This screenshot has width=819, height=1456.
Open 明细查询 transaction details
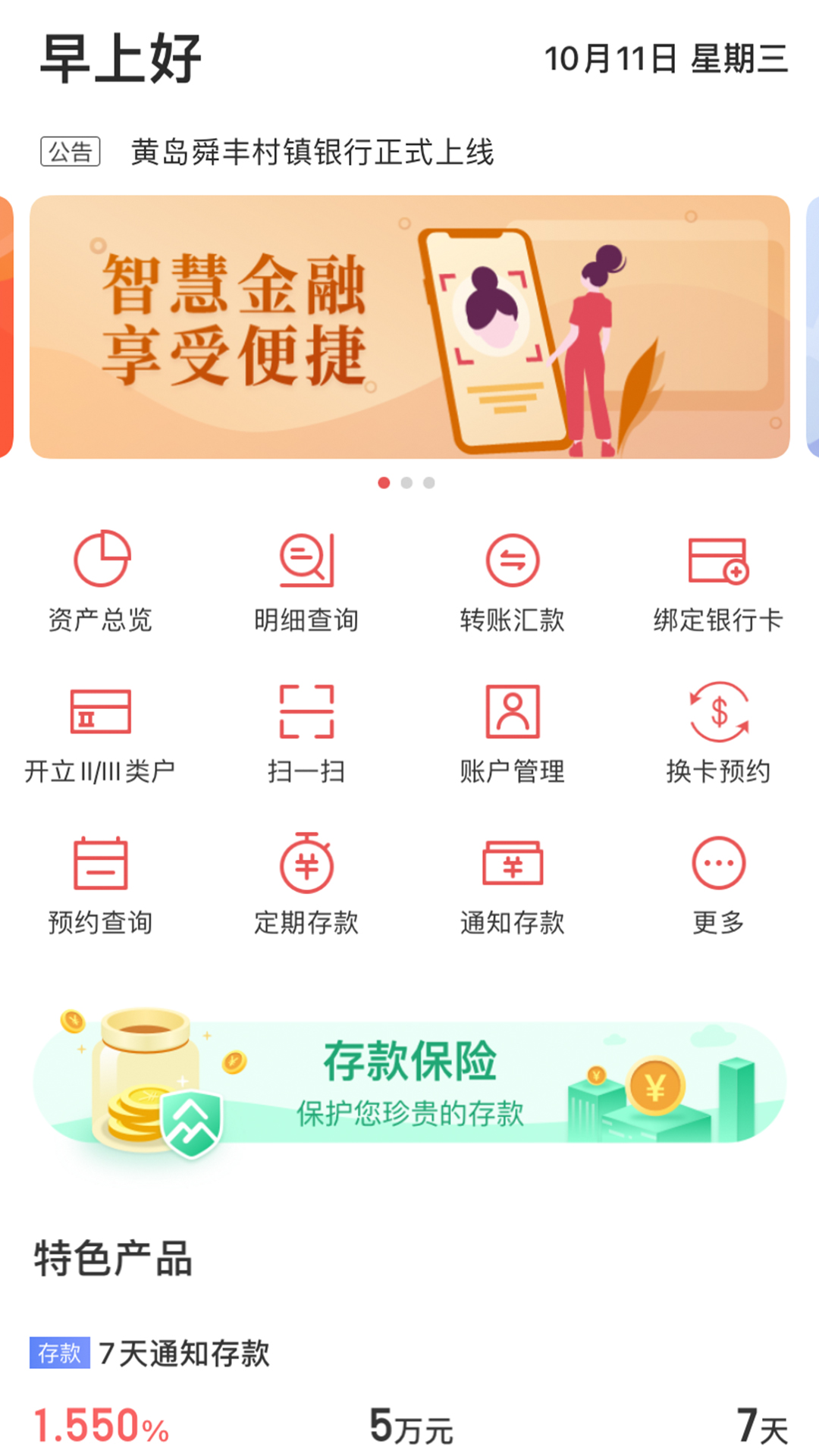coord(306,580)
